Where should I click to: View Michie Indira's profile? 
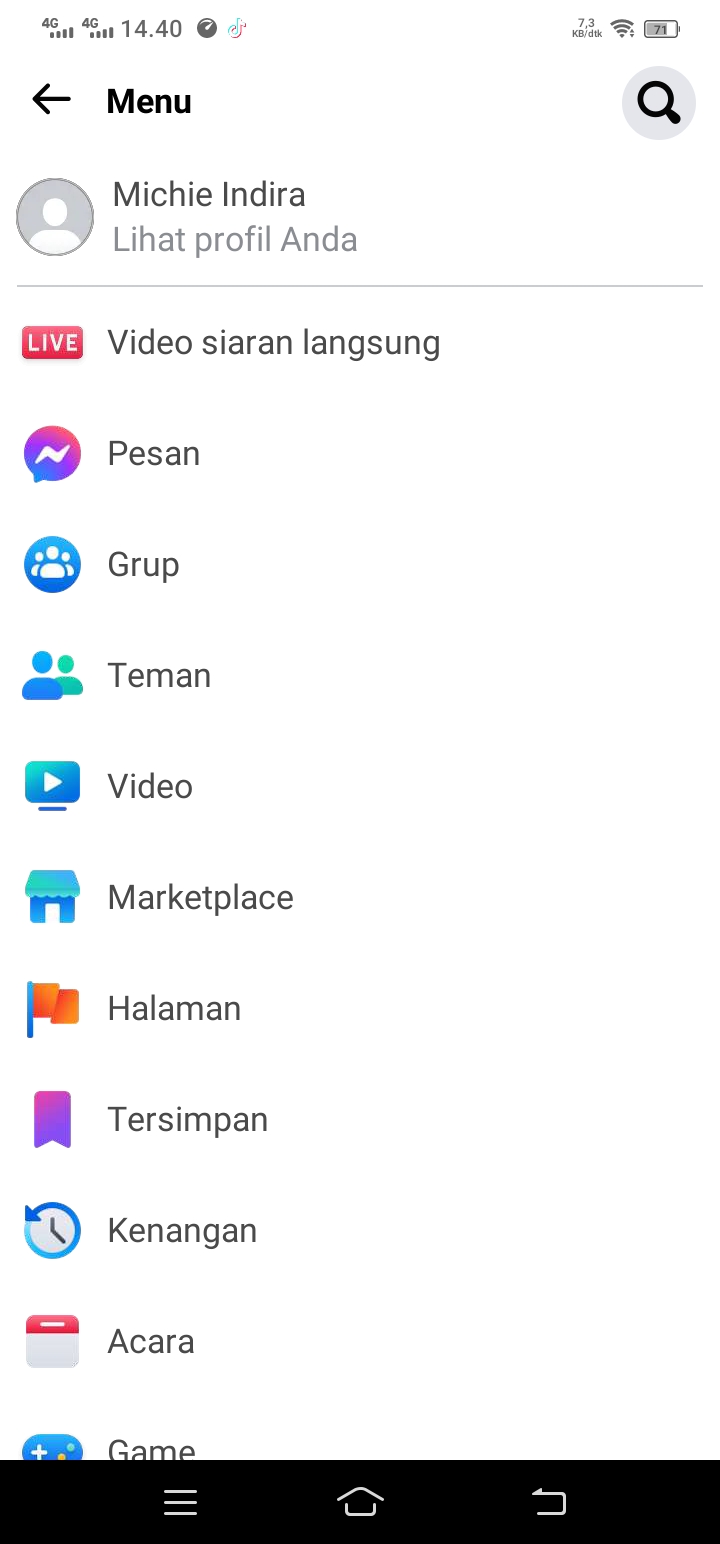tap(208, 217)
